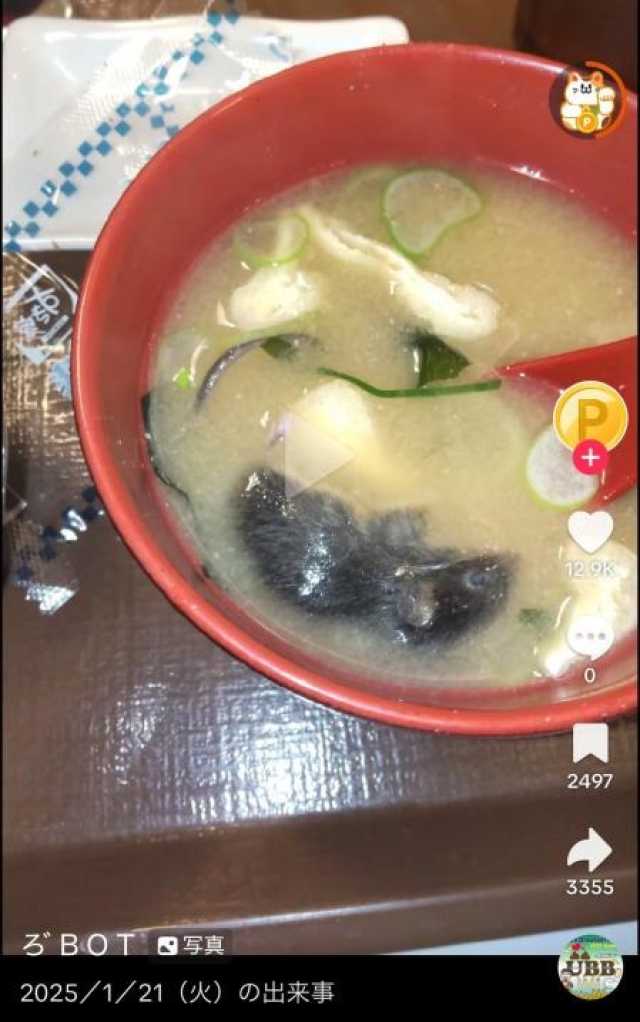Open the comments bubble
The image size is (640, 1022).
coord(590,636)
